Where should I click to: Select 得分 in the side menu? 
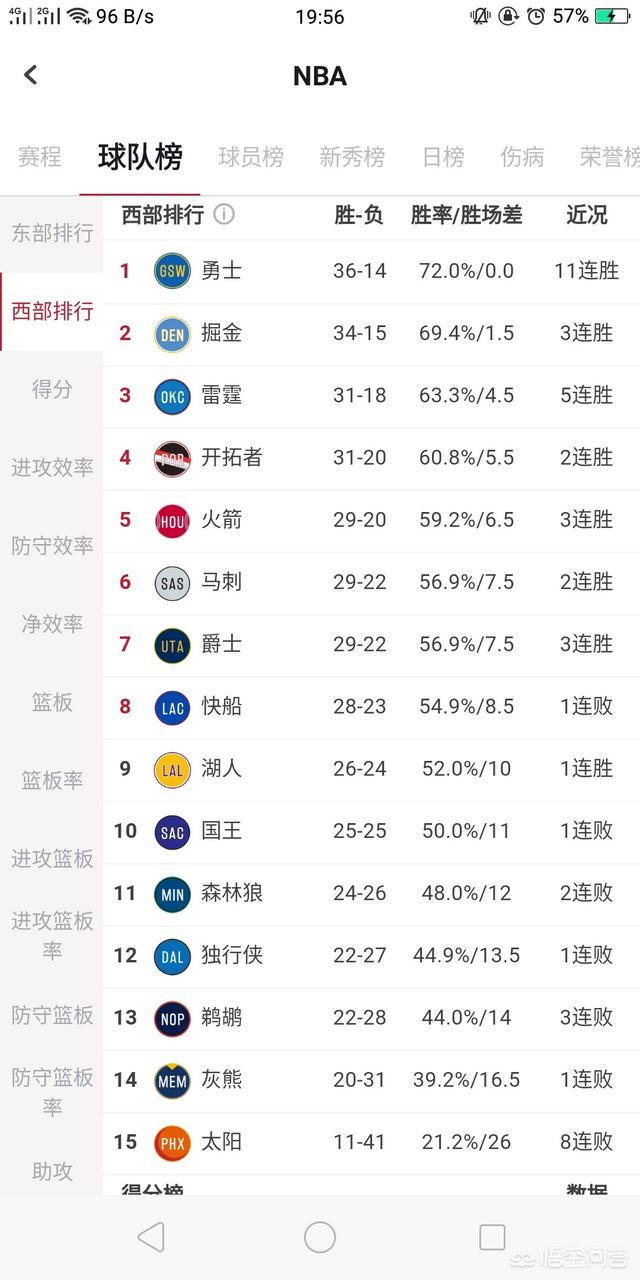pyautogui.click(x=52, y=389)
